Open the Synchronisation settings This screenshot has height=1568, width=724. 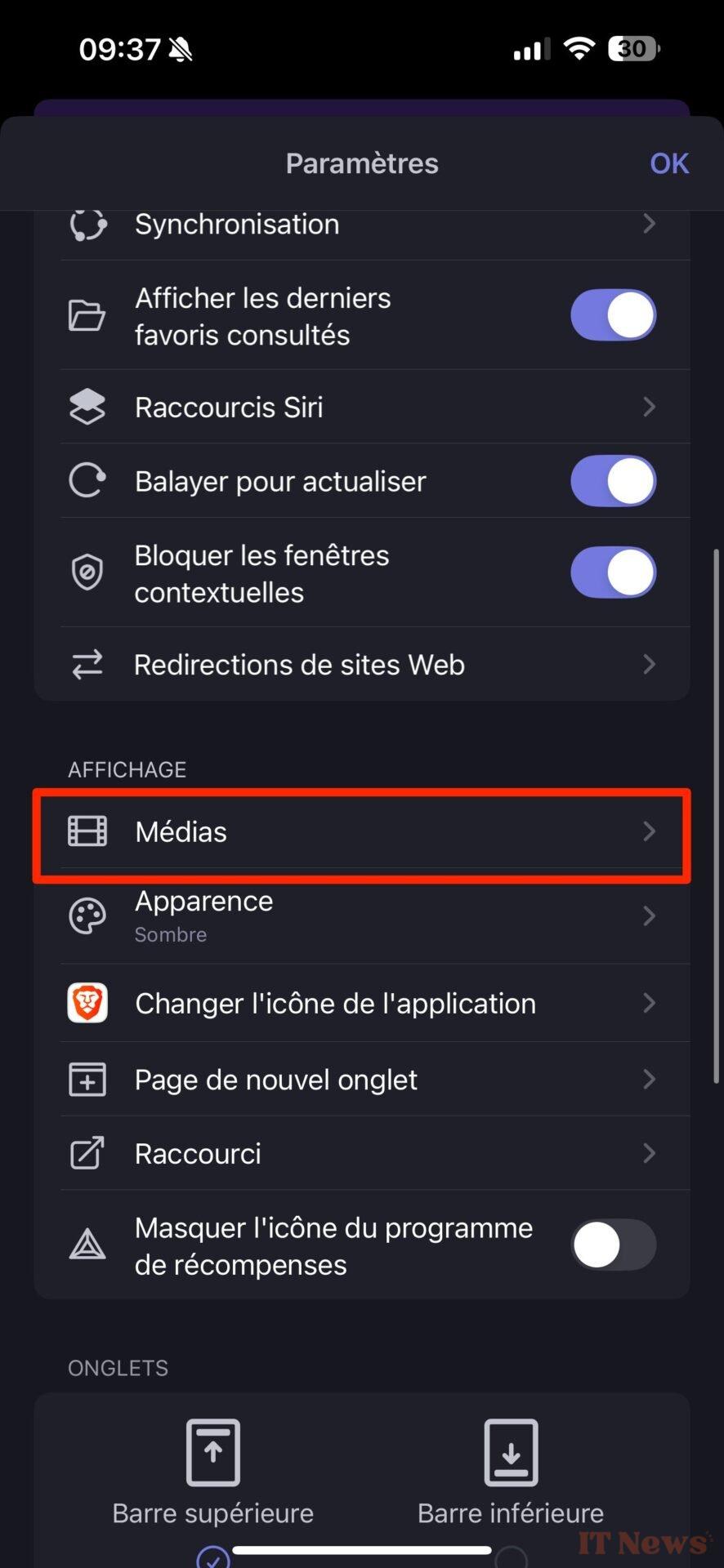tap(362, 224)
